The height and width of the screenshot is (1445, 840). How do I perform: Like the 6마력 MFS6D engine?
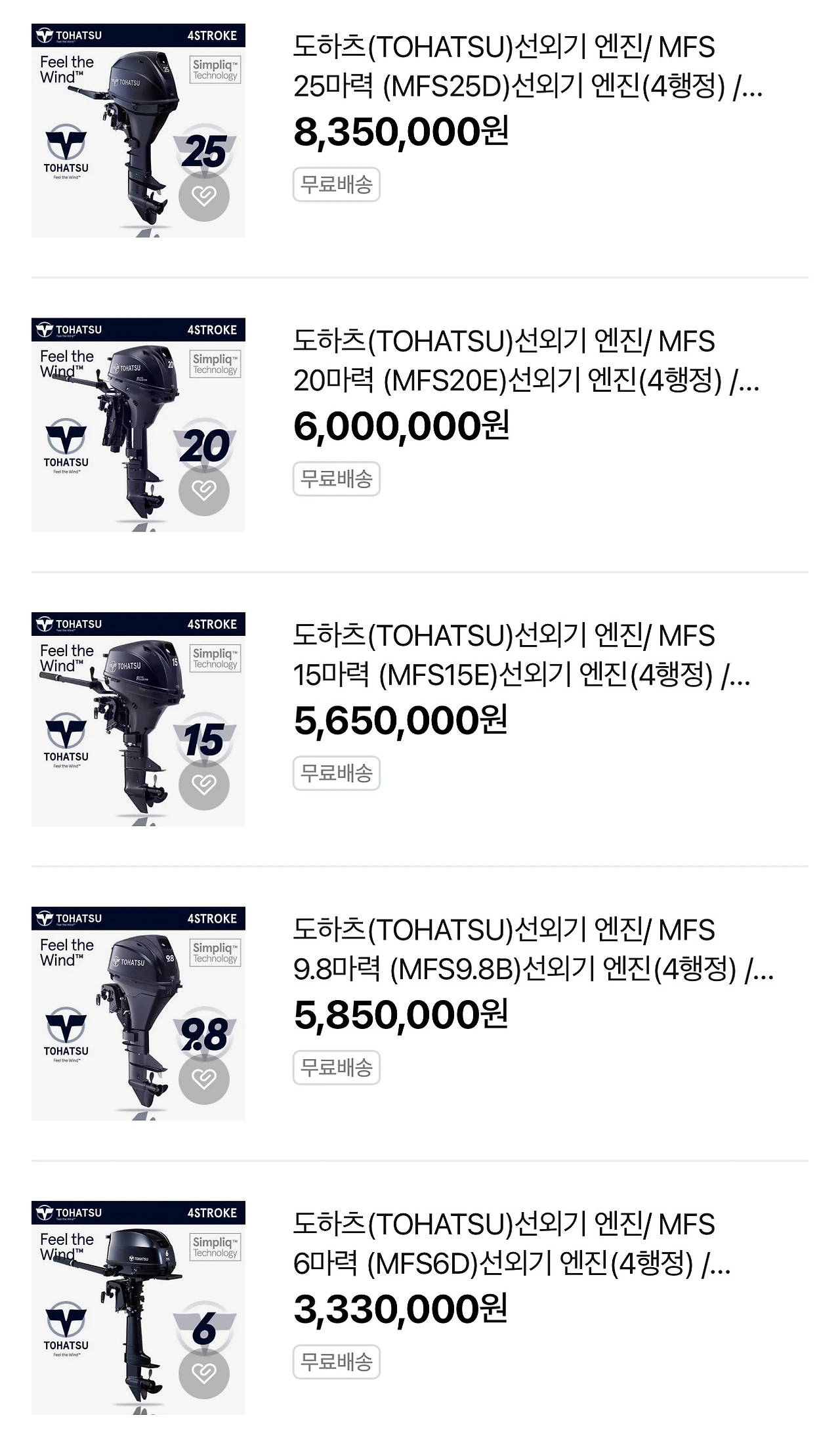tap(204, 1373)
